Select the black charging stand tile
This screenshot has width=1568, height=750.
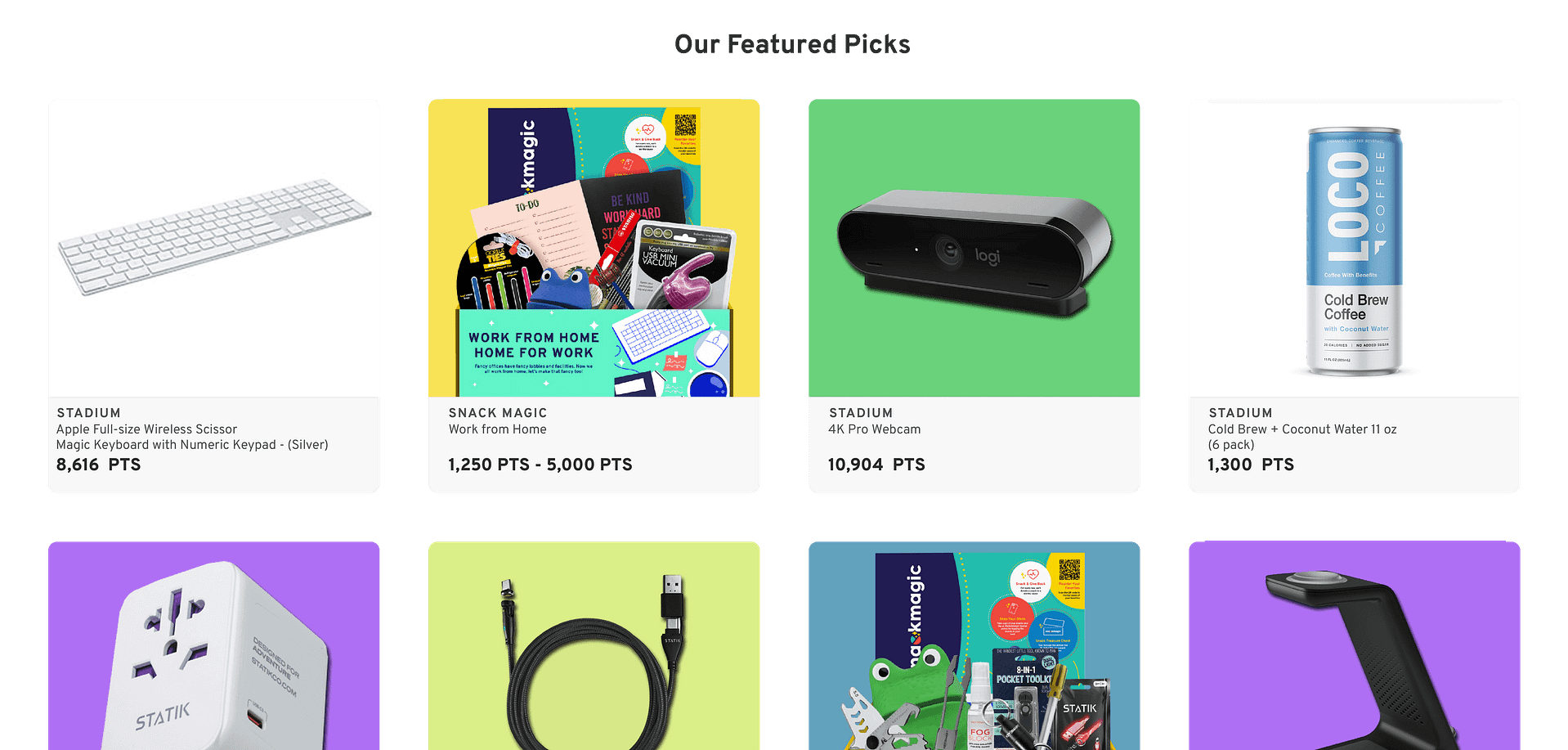[x=1354, y=646]
